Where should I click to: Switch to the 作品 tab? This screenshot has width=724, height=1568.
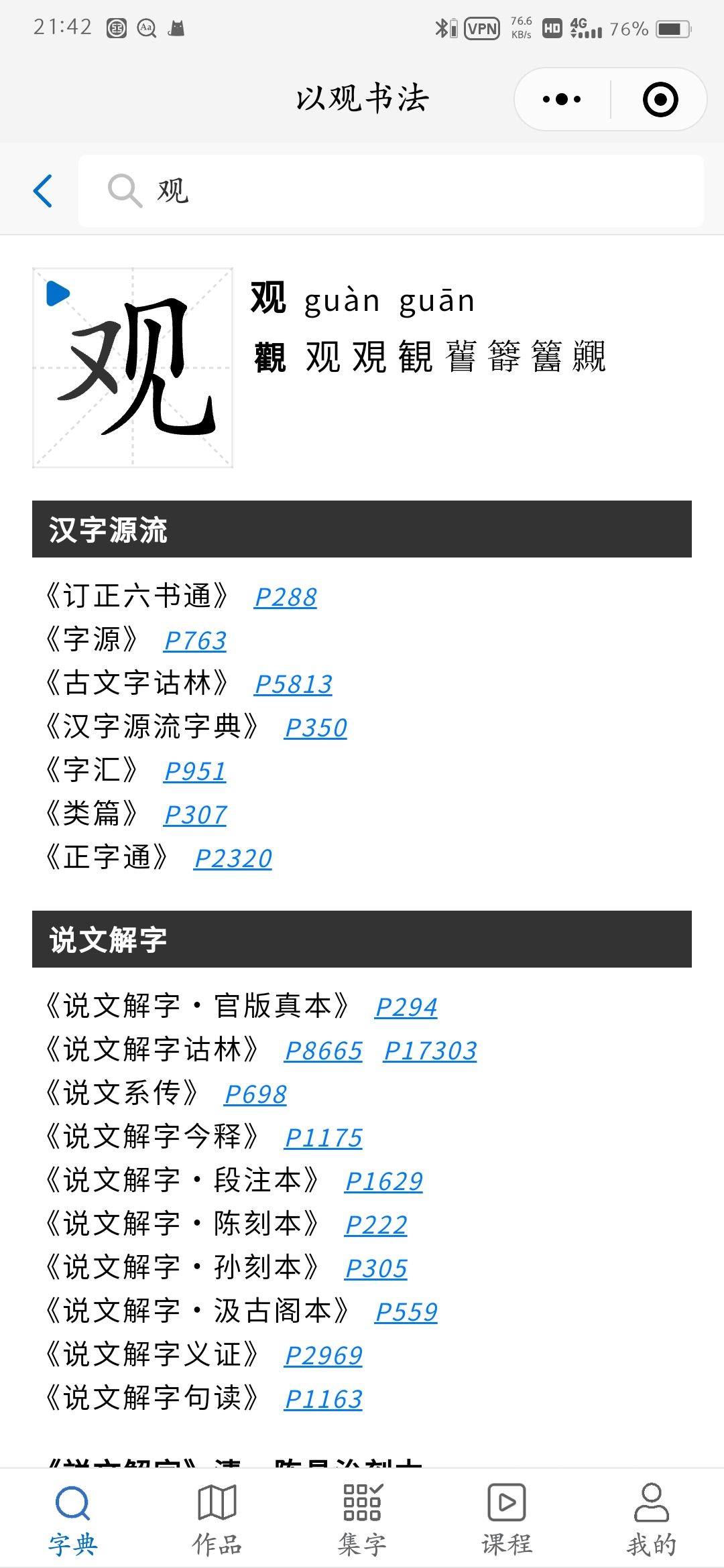click(x=217, y=1519)
